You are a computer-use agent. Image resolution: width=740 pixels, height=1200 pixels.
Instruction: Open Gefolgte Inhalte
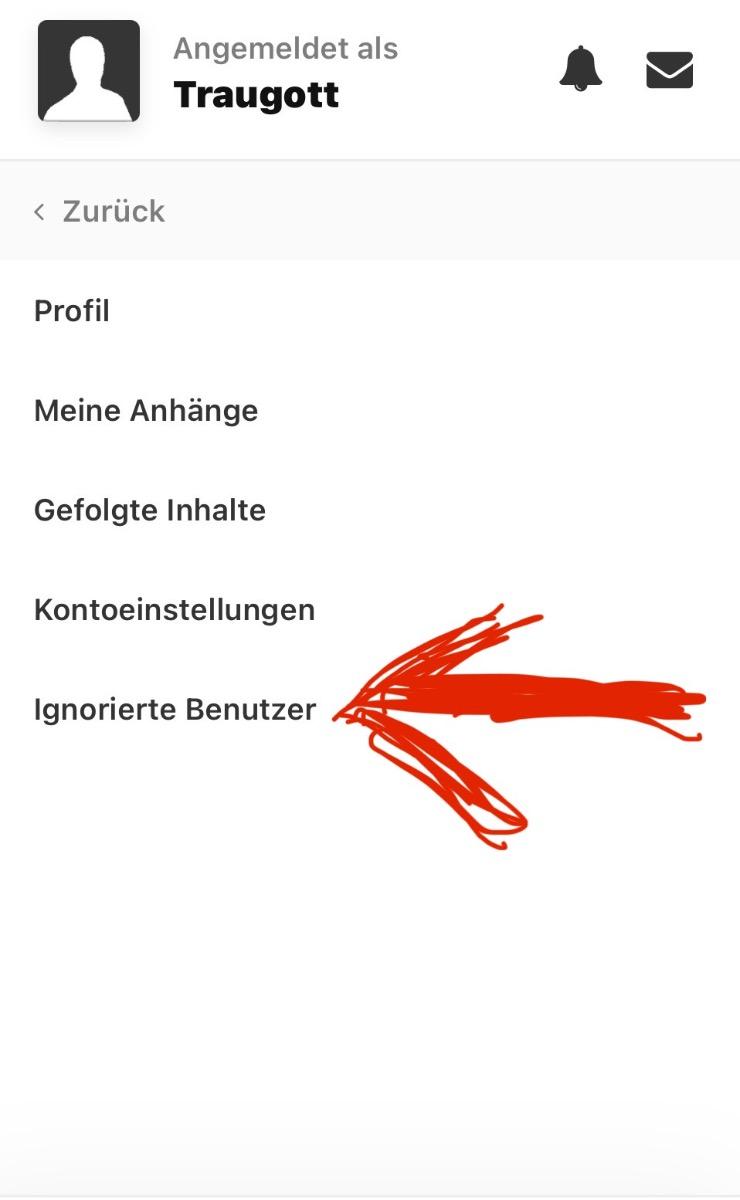[370, 511]
